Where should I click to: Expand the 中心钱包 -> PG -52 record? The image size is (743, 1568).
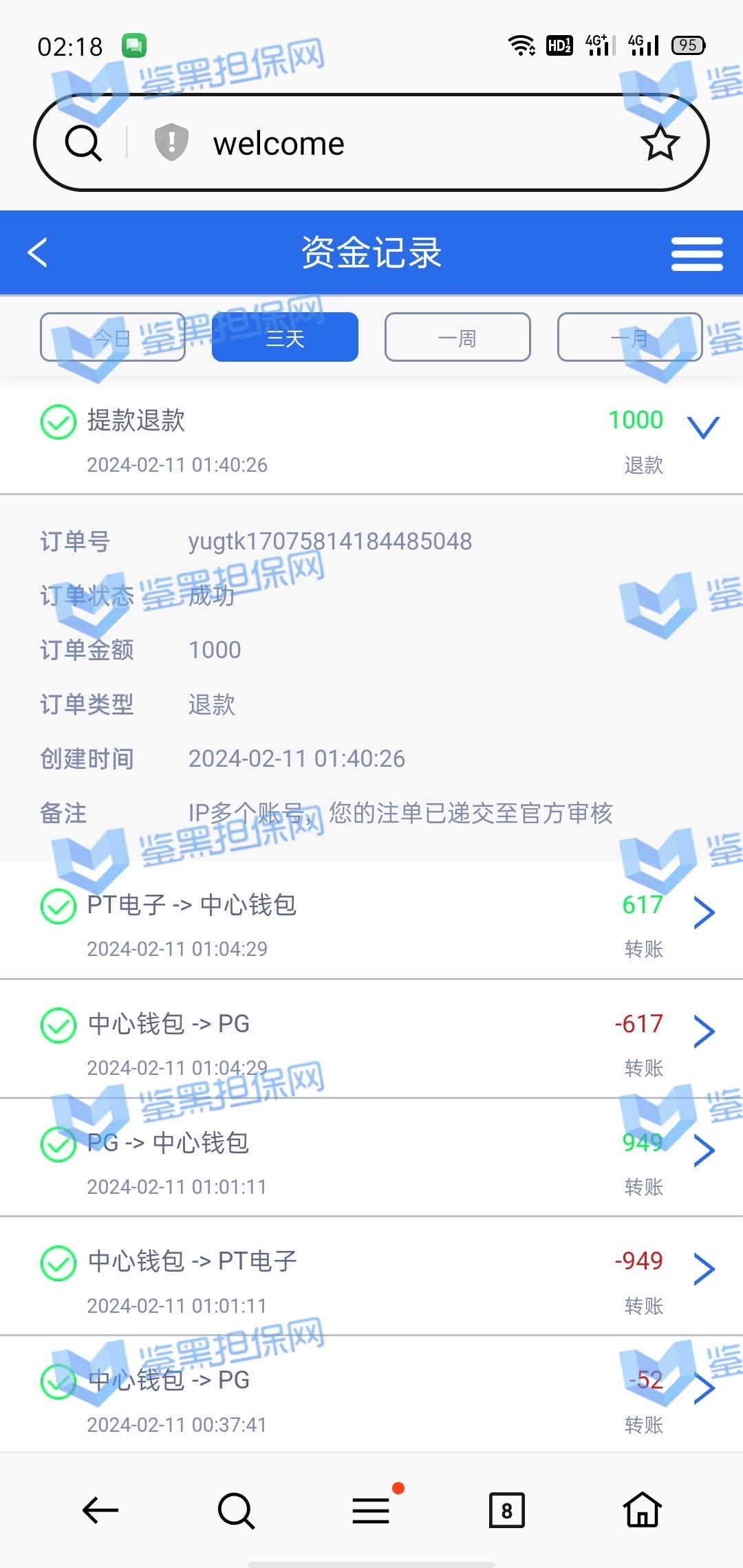click(x=704, y=1388)
